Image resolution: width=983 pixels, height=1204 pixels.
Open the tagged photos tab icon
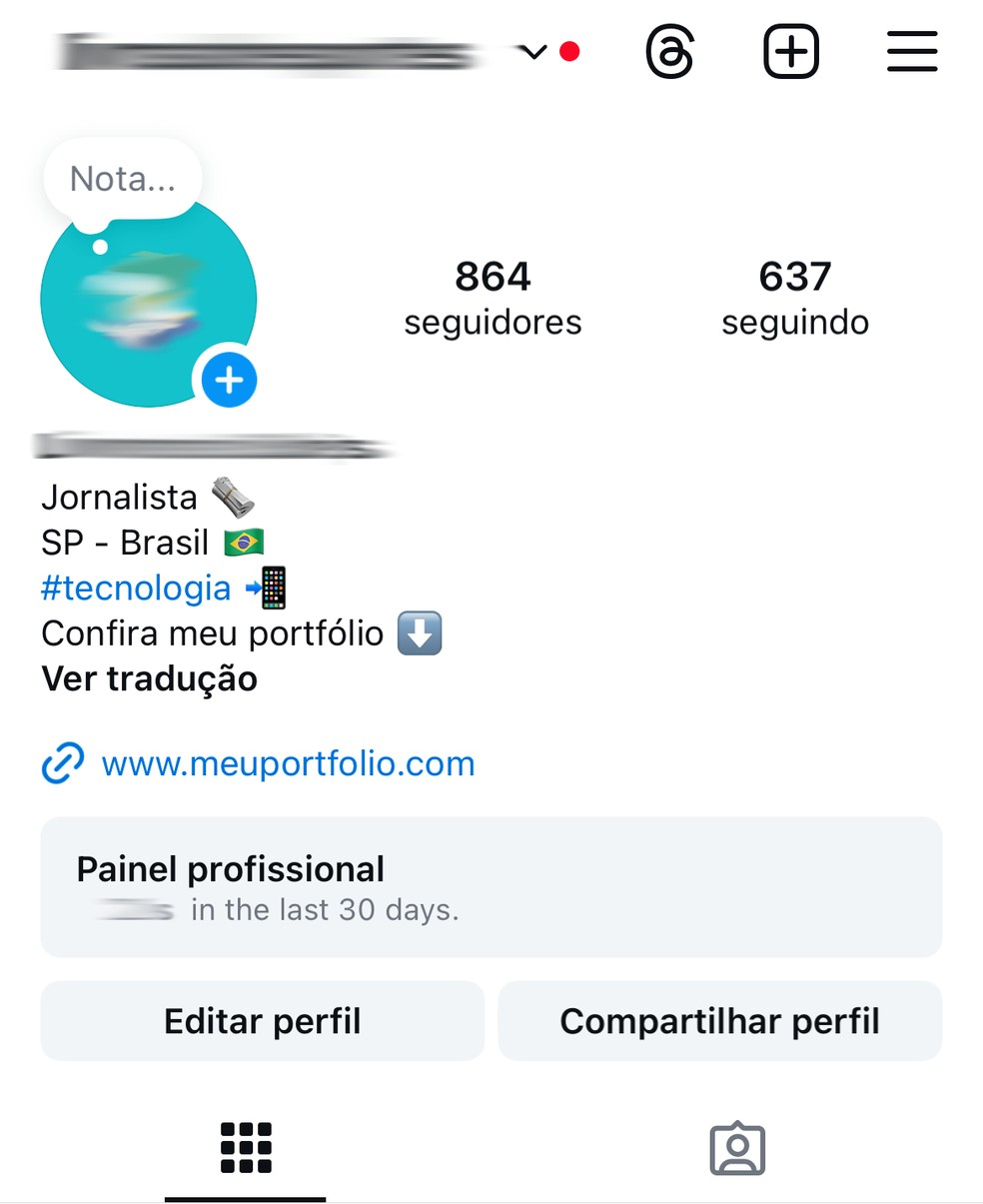pos(737,1147)
